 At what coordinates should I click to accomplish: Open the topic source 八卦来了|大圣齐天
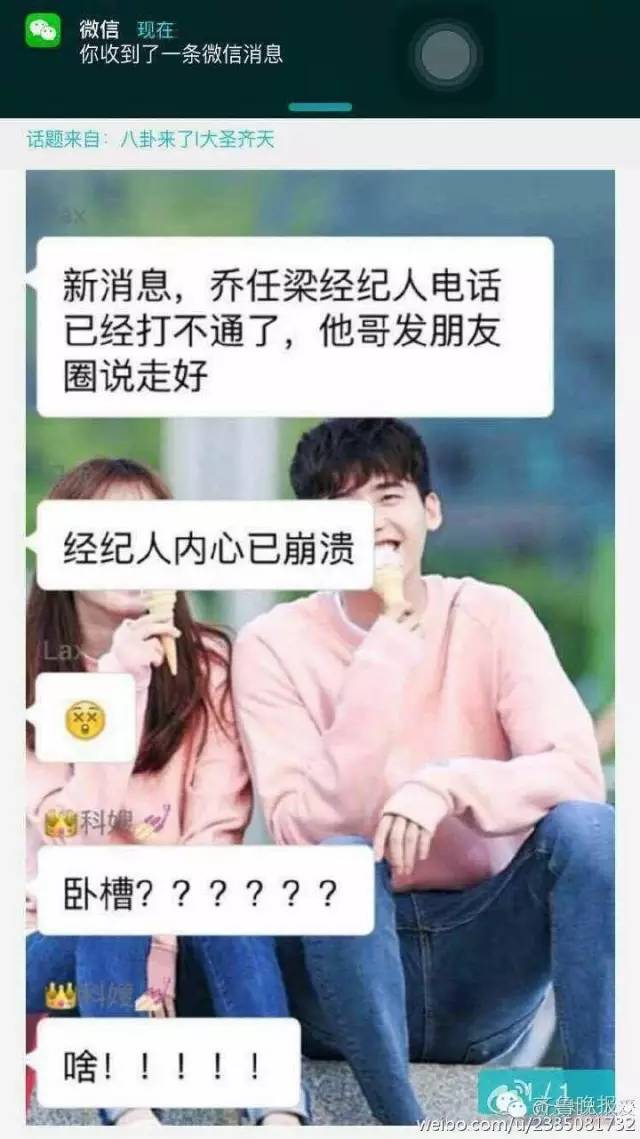pos(198,139)
